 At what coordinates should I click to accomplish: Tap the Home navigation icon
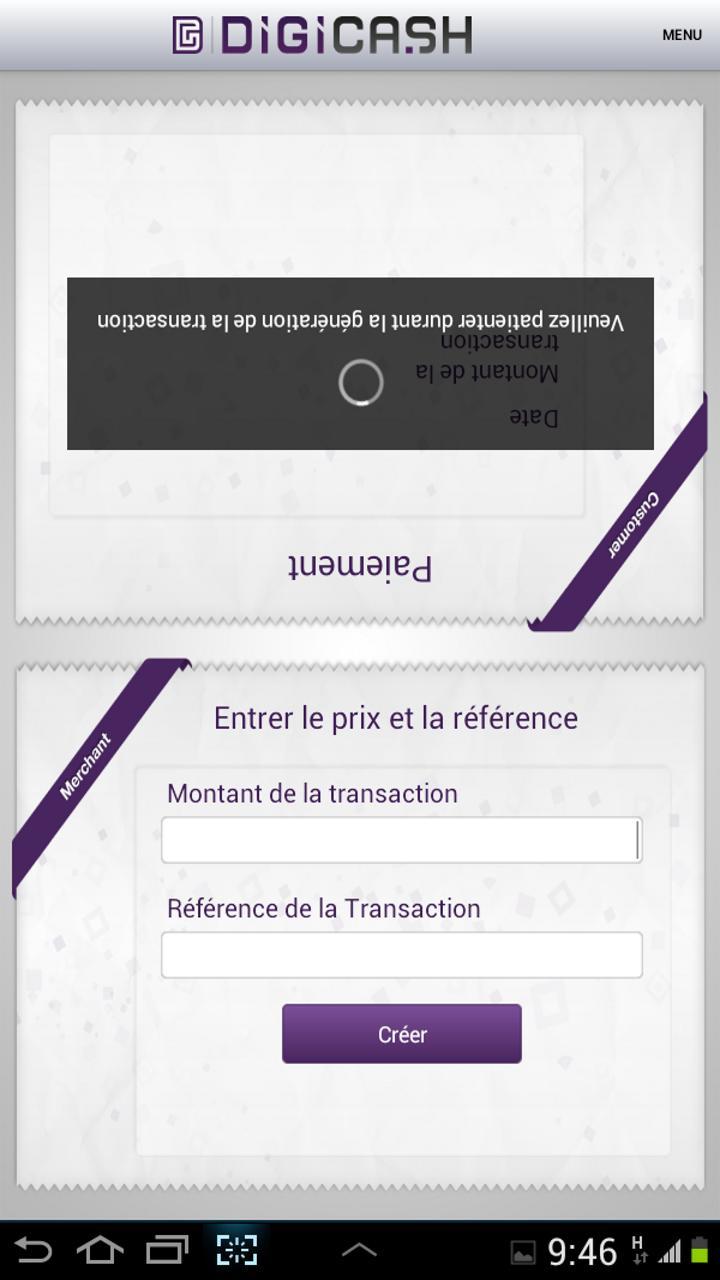[101, 1248]
